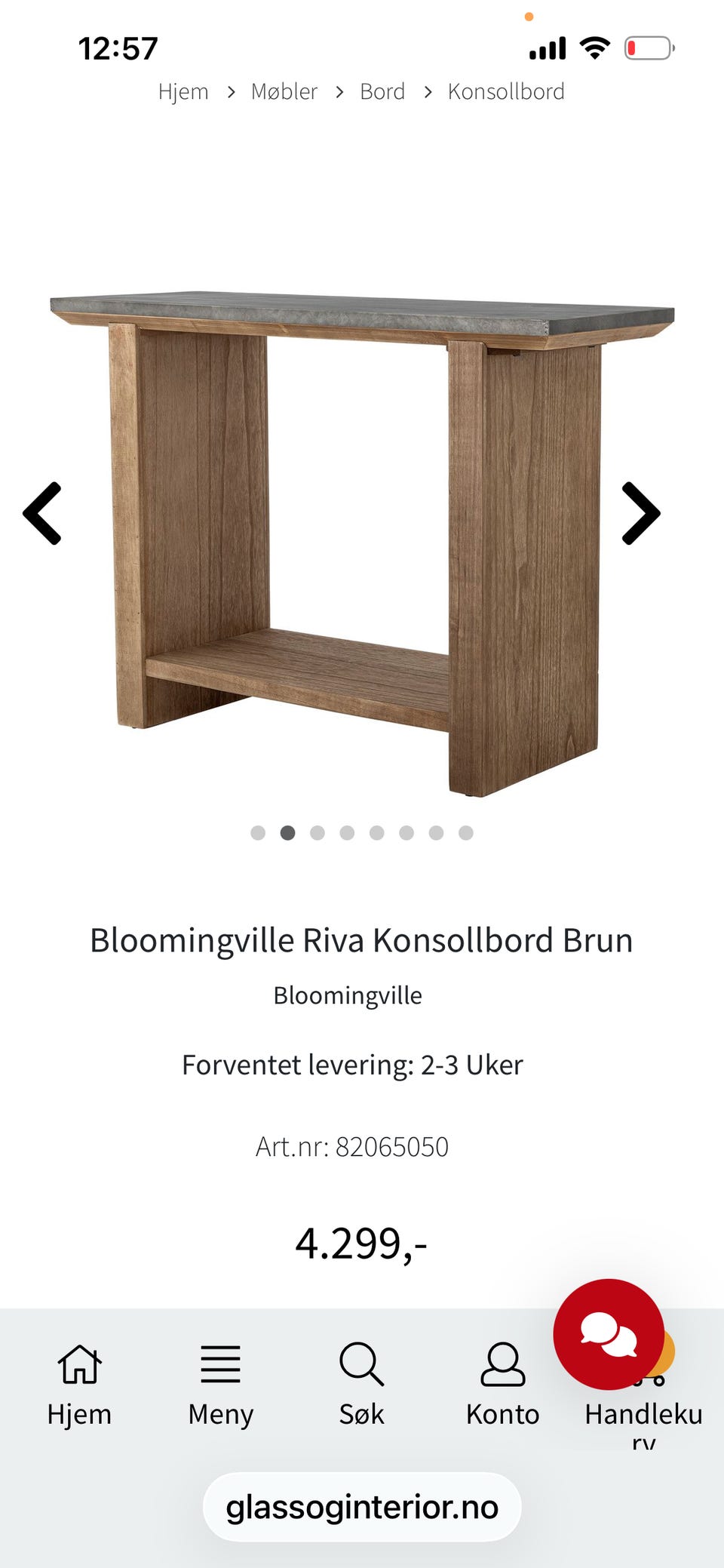Tap the Bloomingville brand link
Viewport: 724px width, 1568px height.
[348, 995]
